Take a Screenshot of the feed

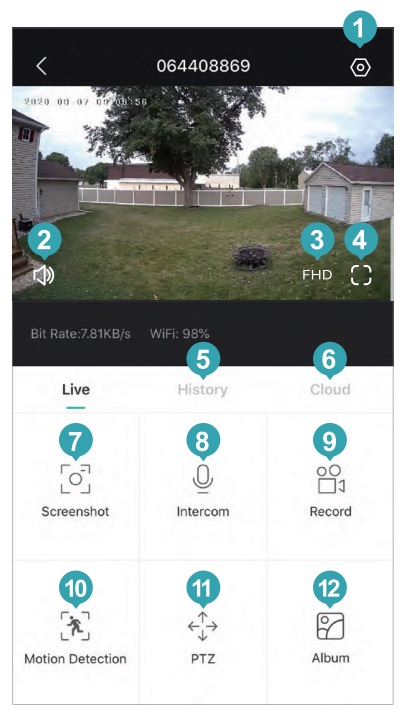tap(76, 491)
